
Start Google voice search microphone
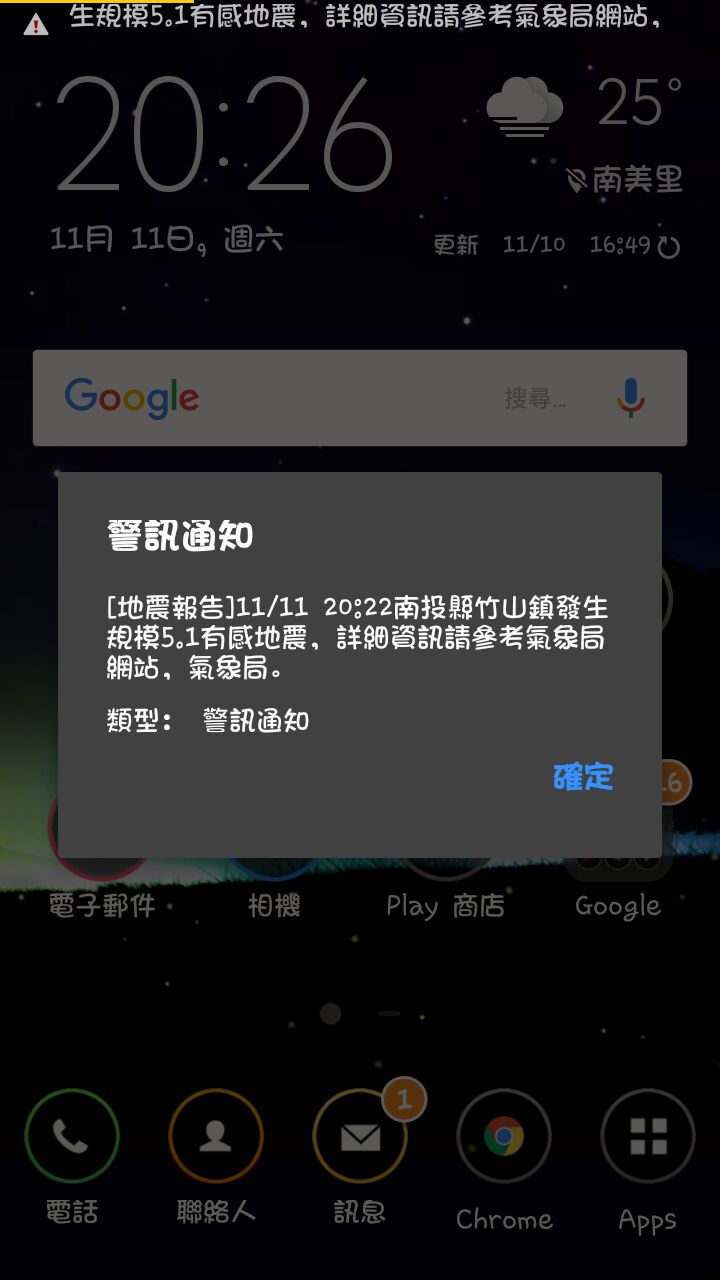(x=630, y=398)
